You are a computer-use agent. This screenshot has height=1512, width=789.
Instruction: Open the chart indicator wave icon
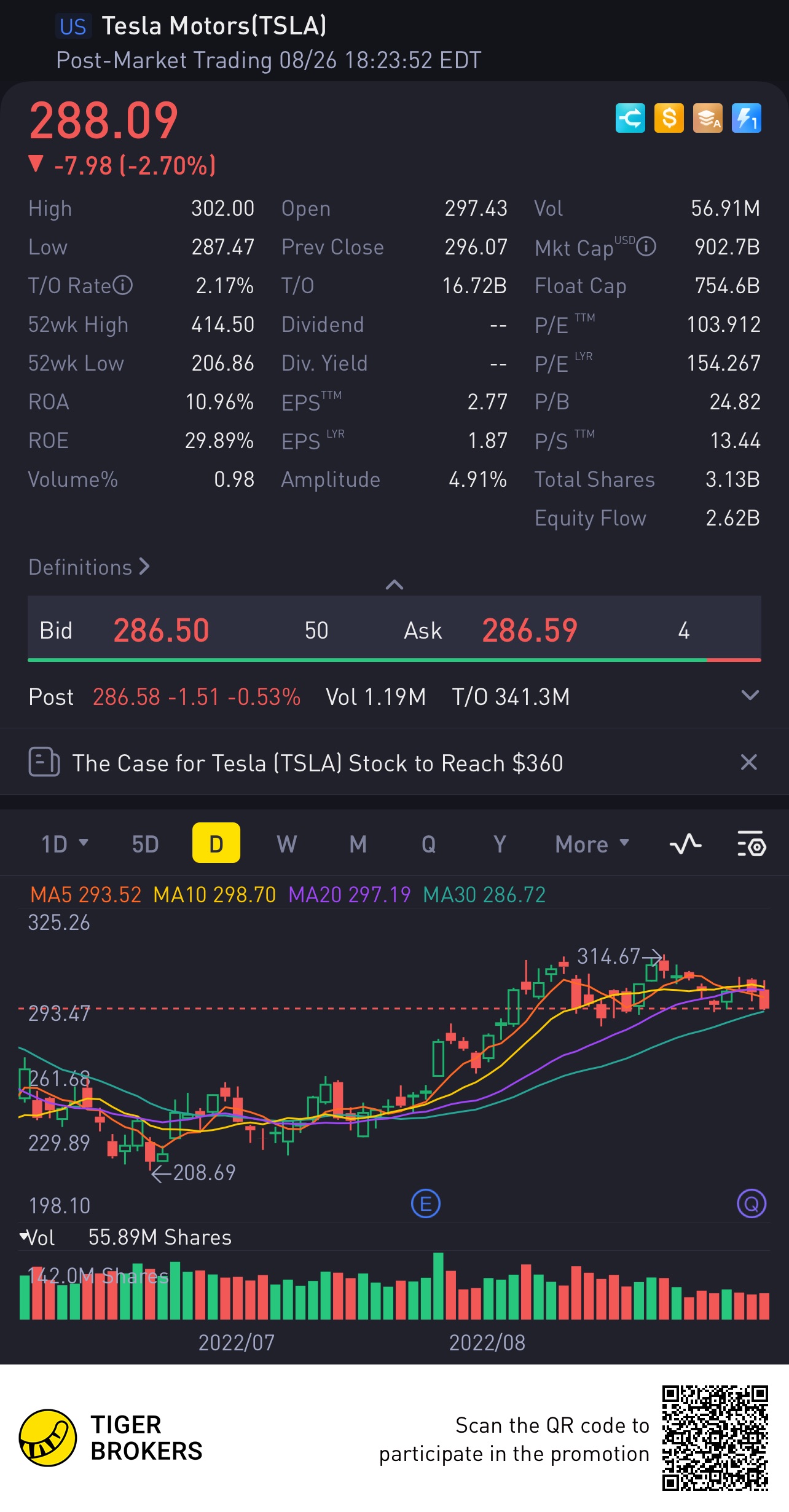click(685, 843)
